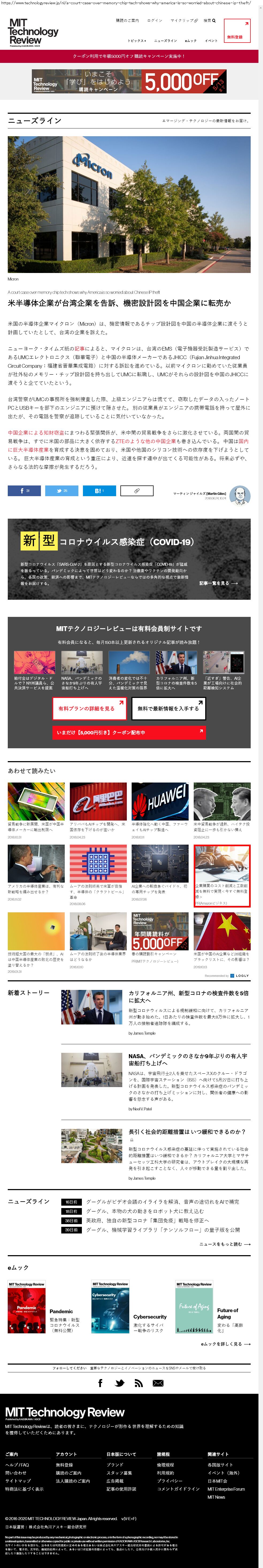Open the search (検索) icon
The image size is (263, 1568).
(x=209, y=21)
